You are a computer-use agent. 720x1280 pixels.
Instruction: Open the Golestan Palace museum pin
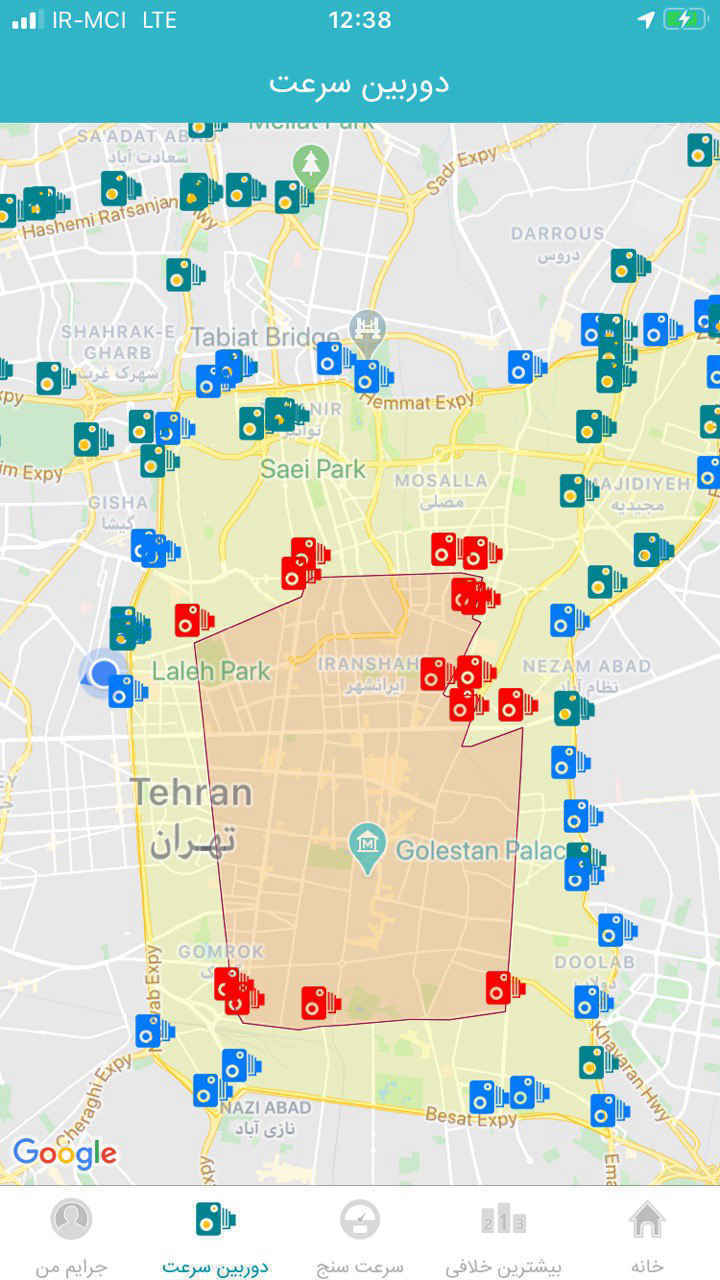(x=369, y=840)
